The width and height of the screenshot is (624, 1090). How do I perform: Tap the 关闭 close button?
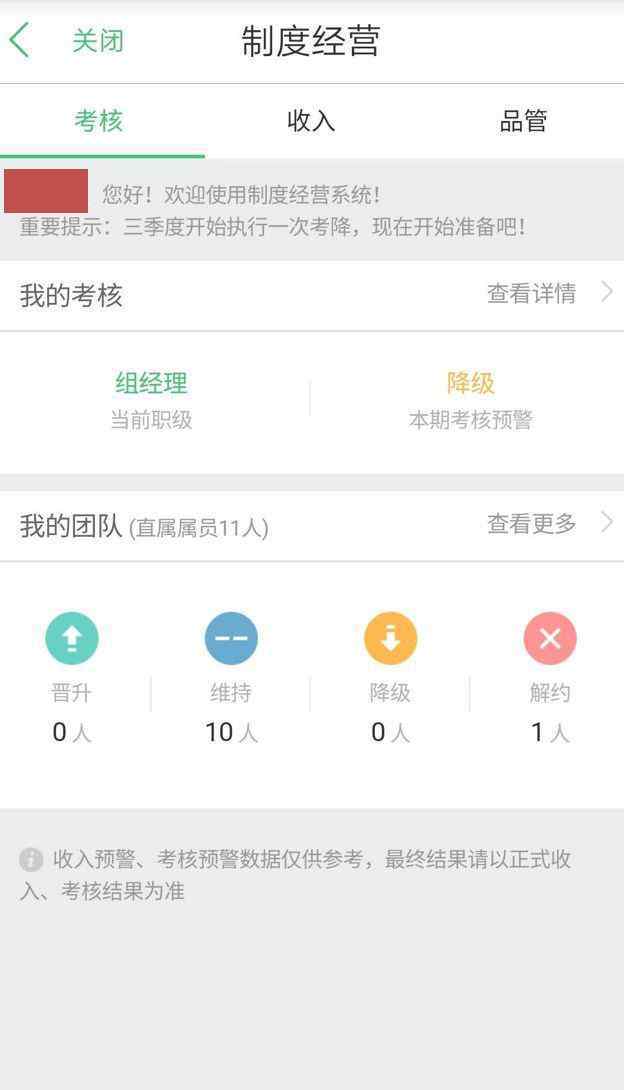[x=98, y=41]
